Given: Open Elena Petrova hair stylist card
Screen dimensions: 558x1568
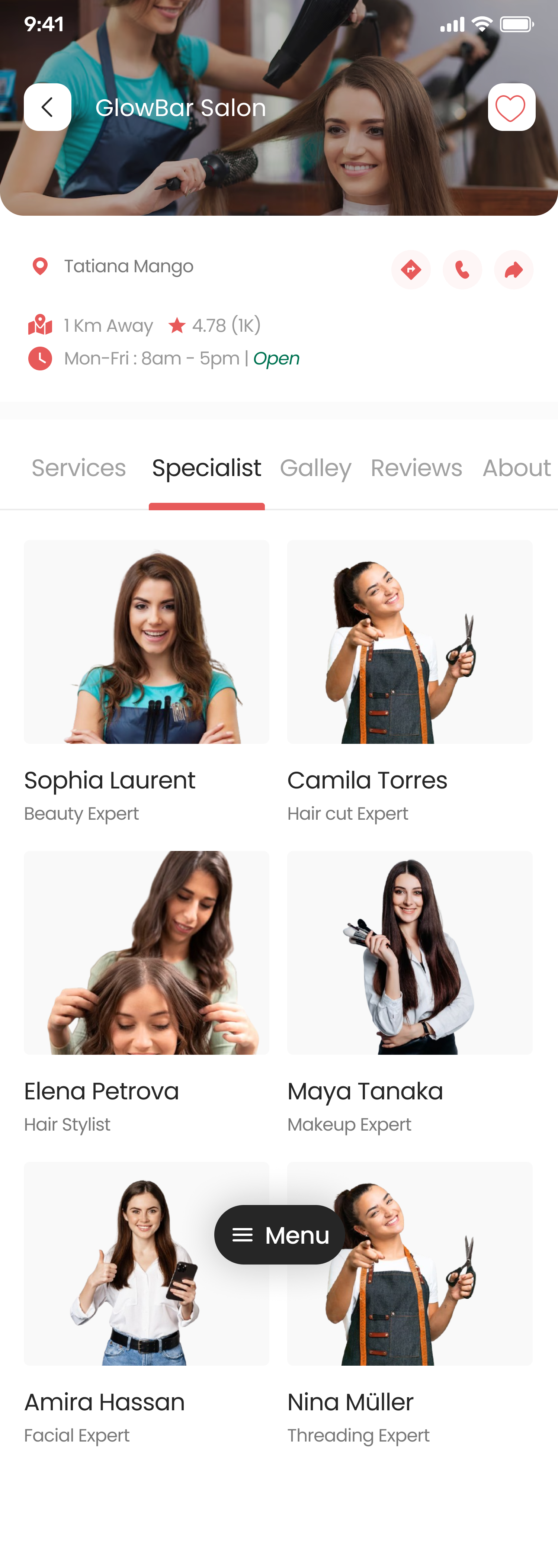Looking at the screenshot, I should 146,952.
